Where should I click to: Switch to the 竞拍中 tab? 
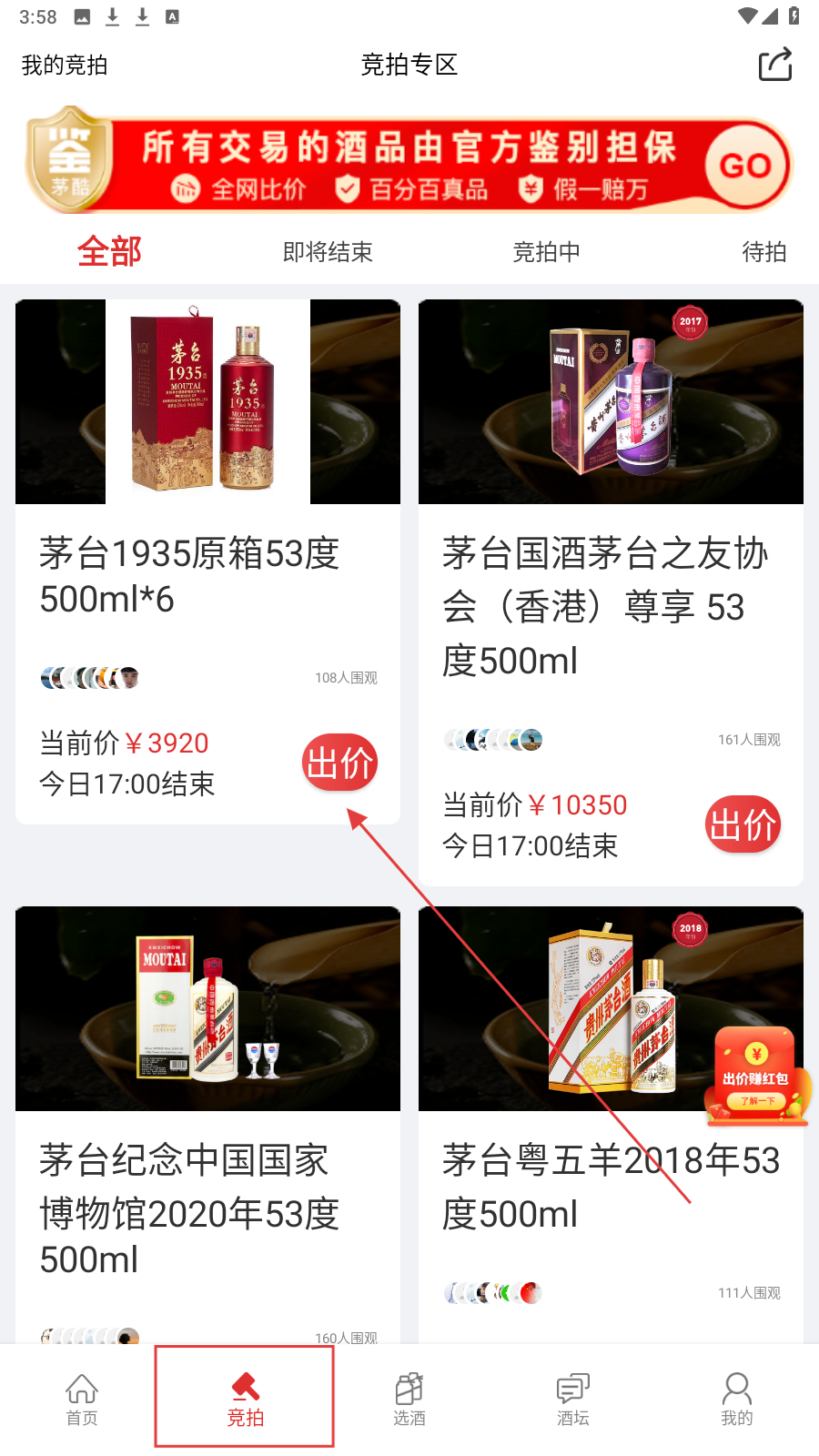(546, 252)
